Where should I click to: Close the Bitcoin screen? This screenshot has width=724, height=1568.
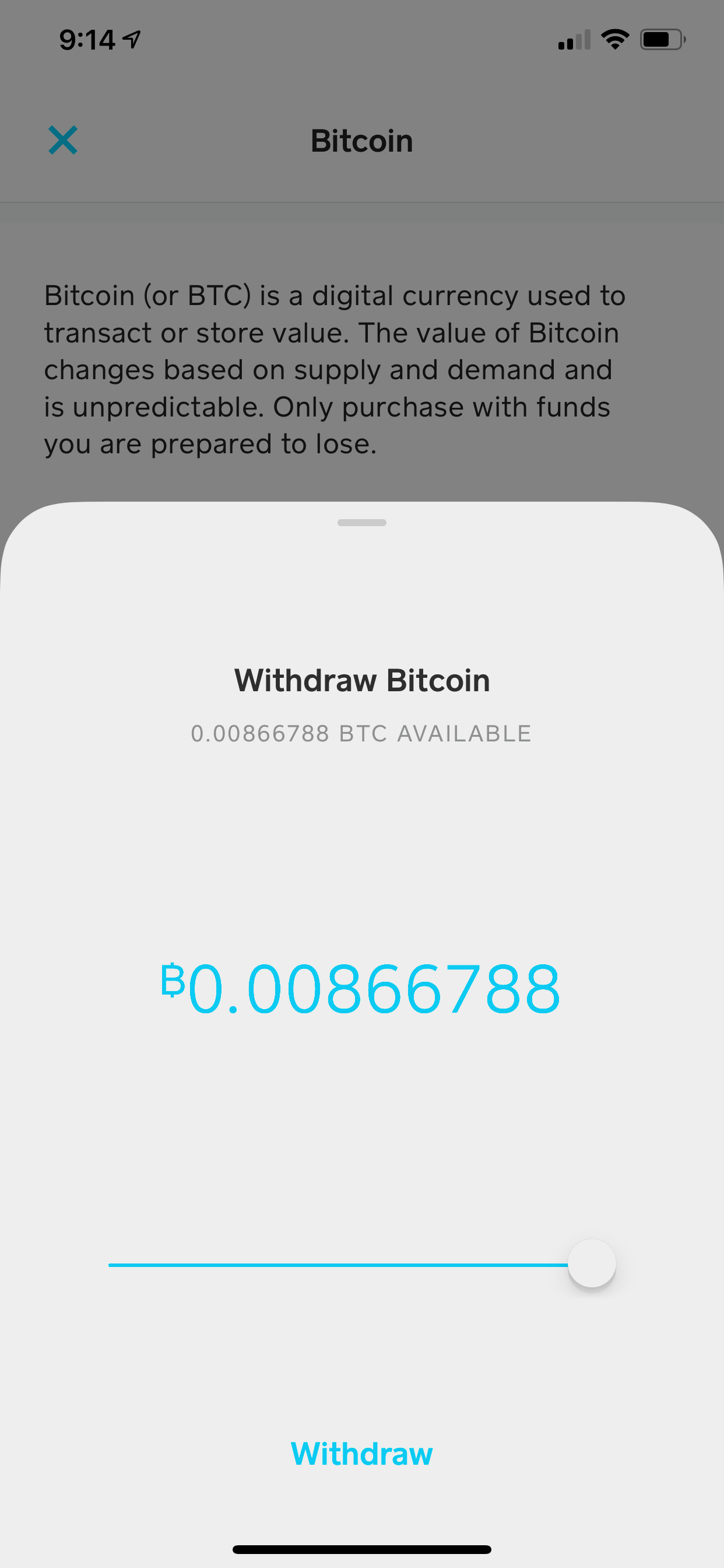click(x=64, y=141)
